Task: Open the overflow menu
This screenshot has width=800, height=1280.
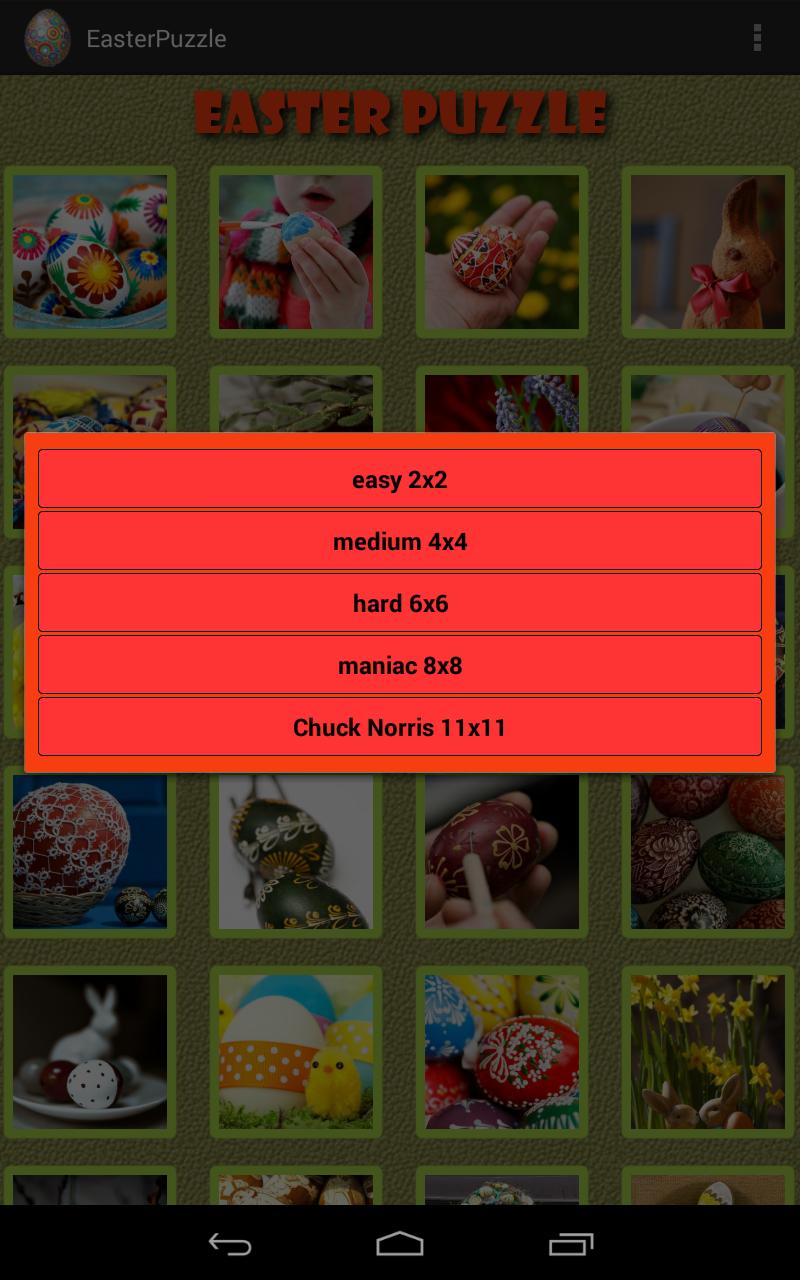Action: [757, 38]
